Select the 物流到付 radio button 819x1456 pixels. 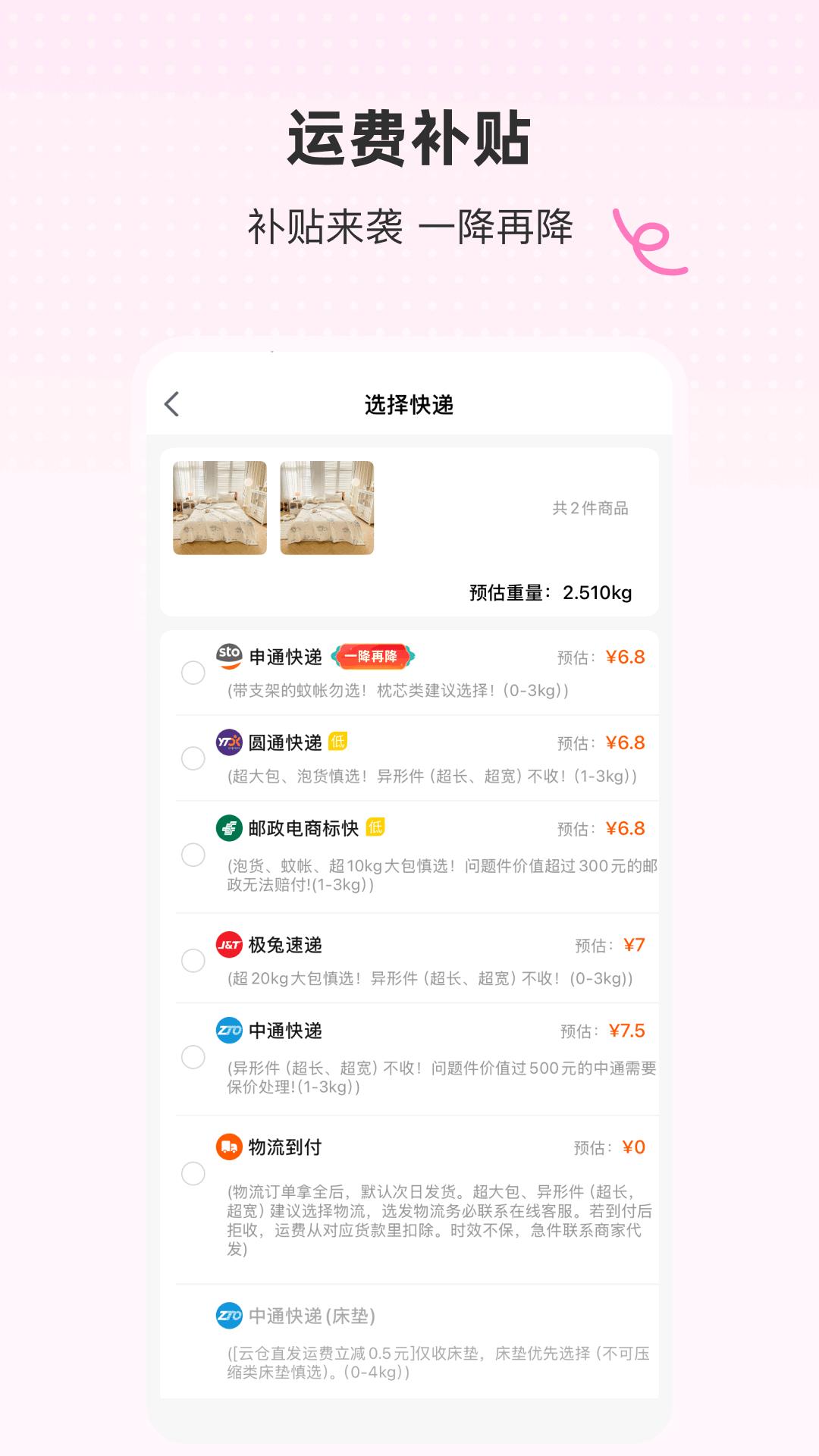tap(192, 1172)
